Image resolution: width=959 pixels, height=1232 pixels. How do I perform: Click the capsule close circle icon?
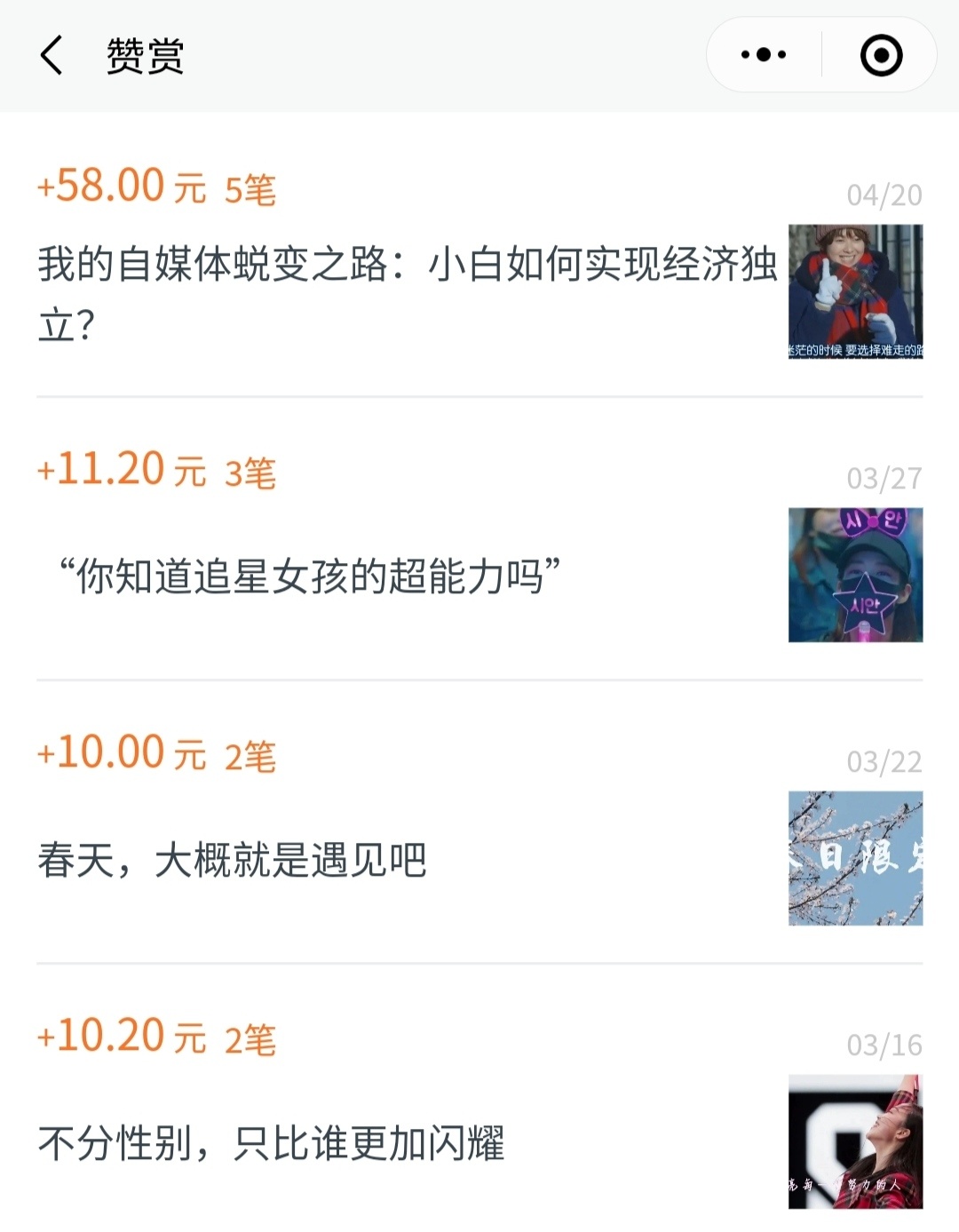click(877, 55)
